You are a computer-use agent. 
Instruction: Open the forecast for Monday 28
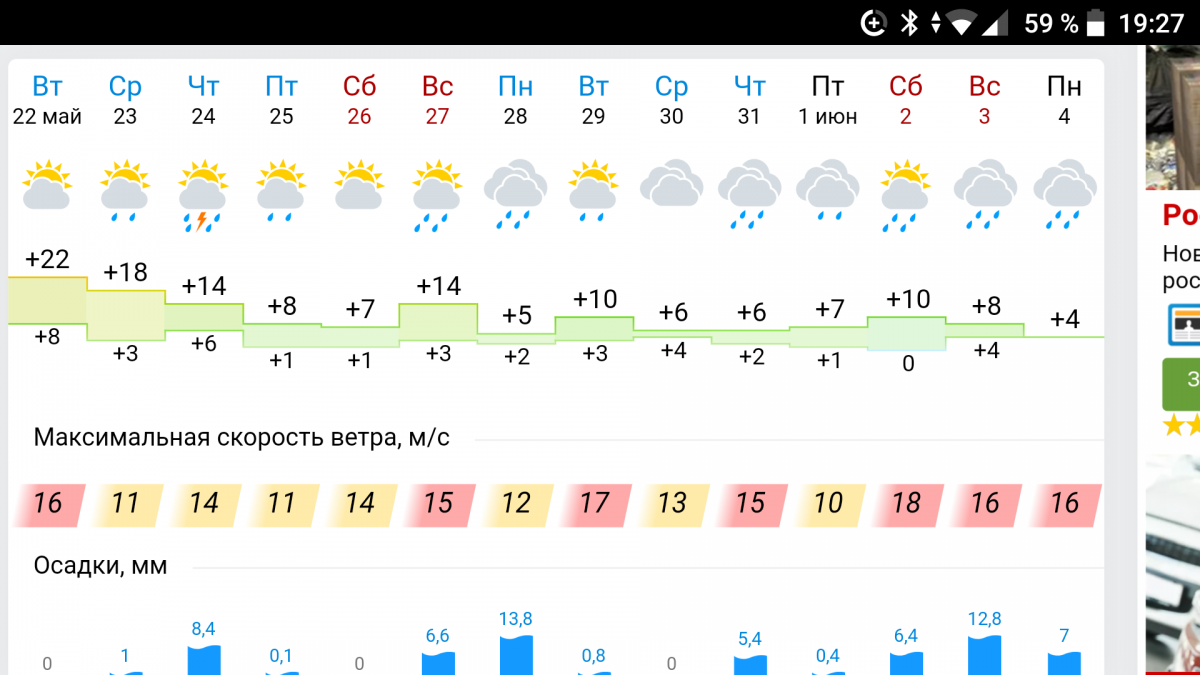point(515,100)
